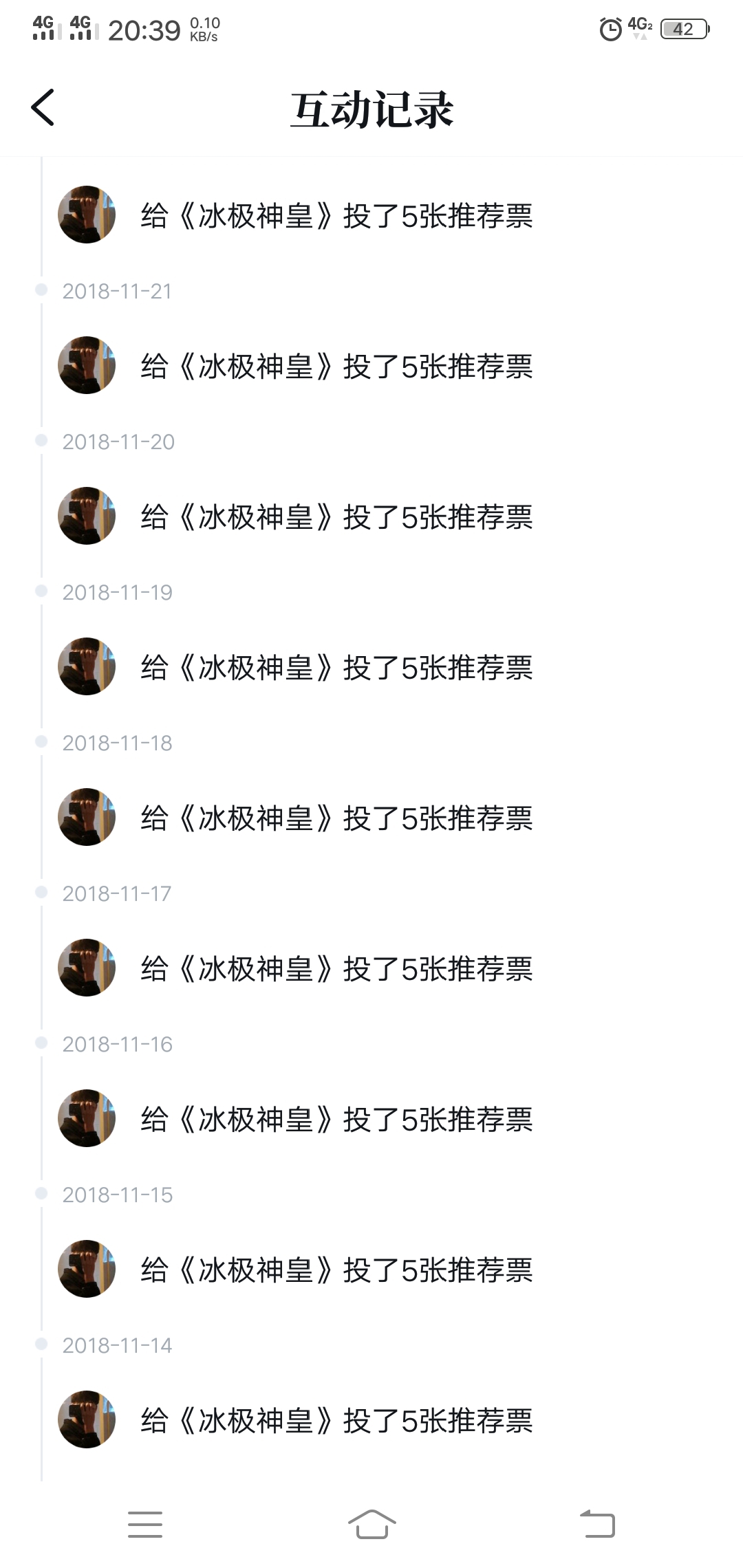Open the vote record above 2018-11-20

tap(336, 367)
